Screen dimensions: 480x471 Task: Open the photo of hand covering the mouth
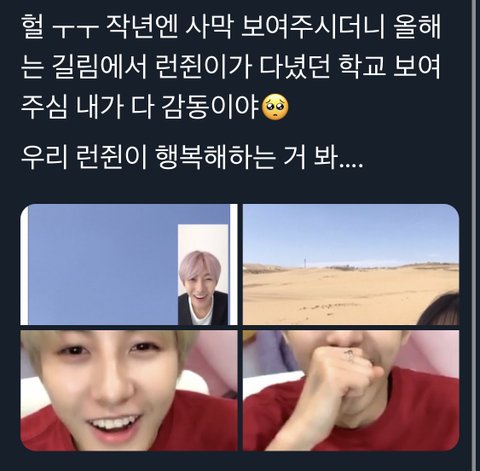point(351,391)
